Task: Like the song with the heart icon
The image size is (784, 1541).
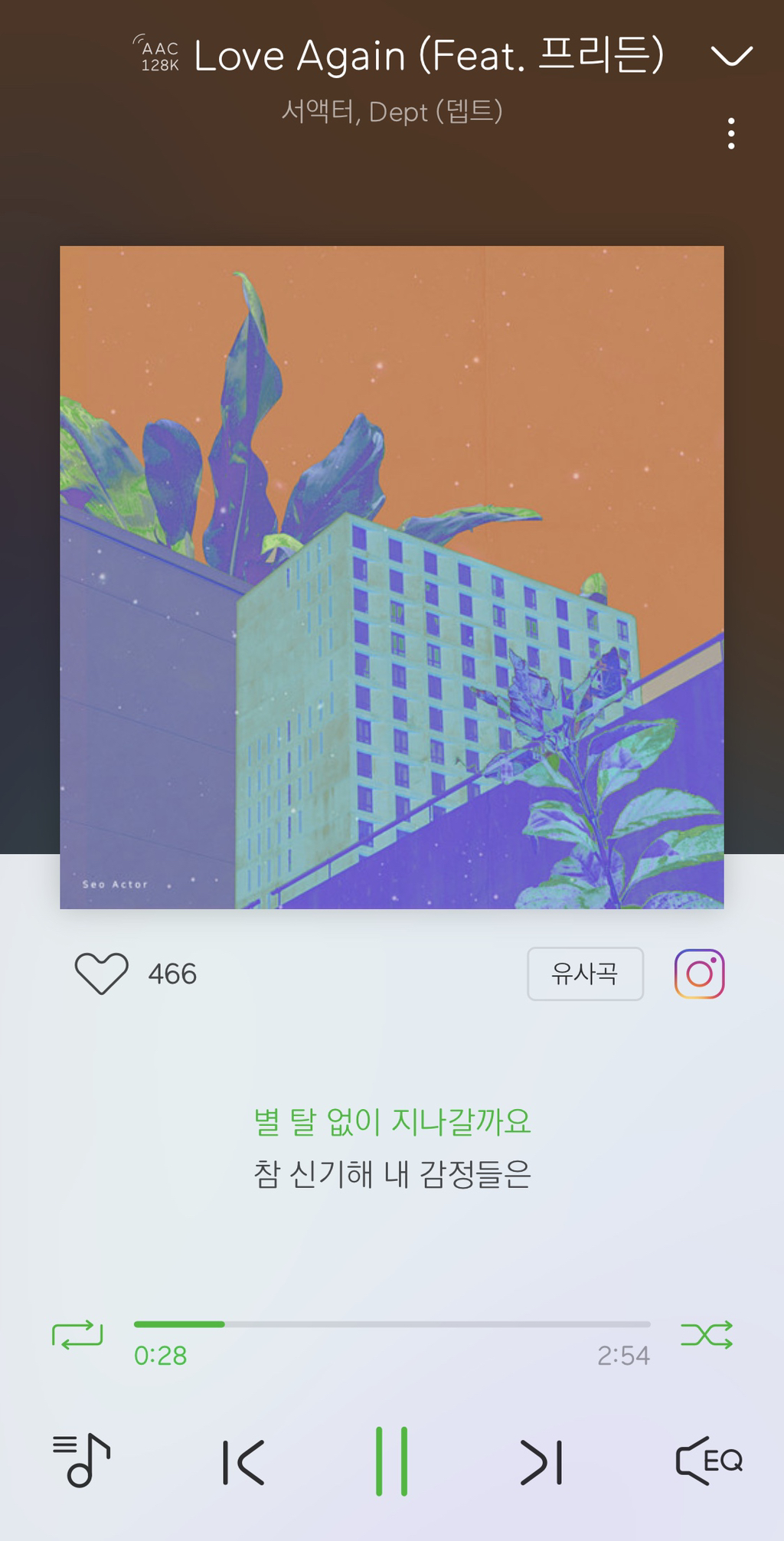Action: (101, 973)
